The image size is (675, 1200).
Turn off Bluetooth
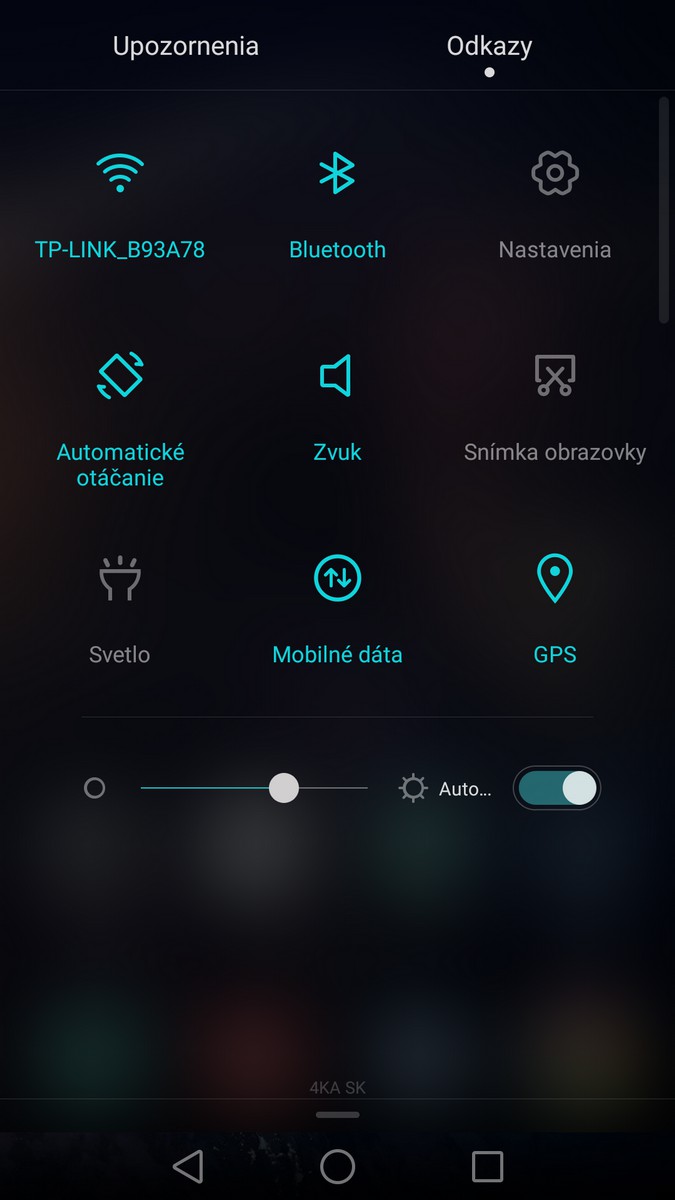tap(337, 173)
